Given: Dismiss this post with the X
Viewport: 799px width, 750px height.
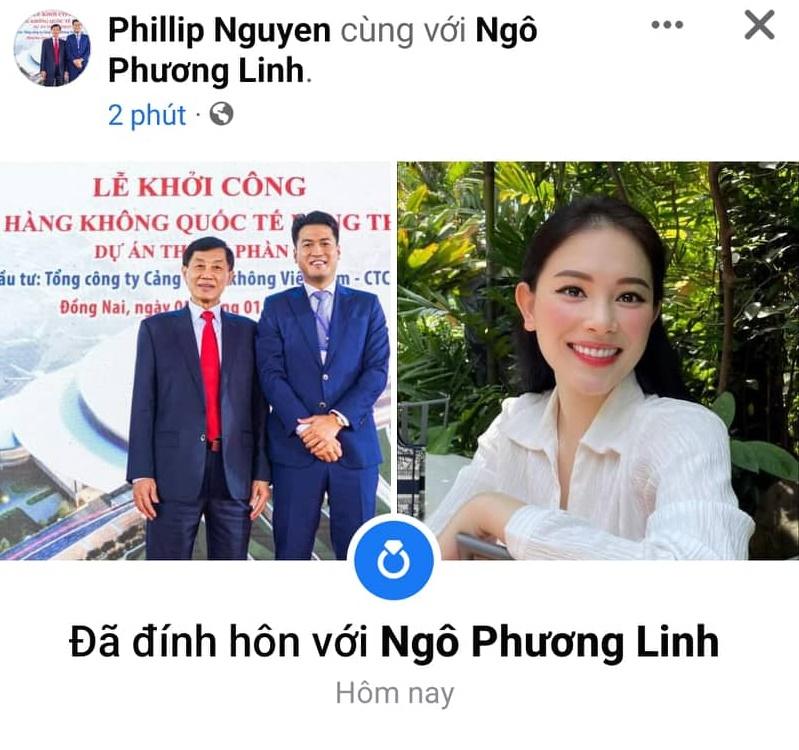Looking at the screenshot, I should tap(759, 25).
